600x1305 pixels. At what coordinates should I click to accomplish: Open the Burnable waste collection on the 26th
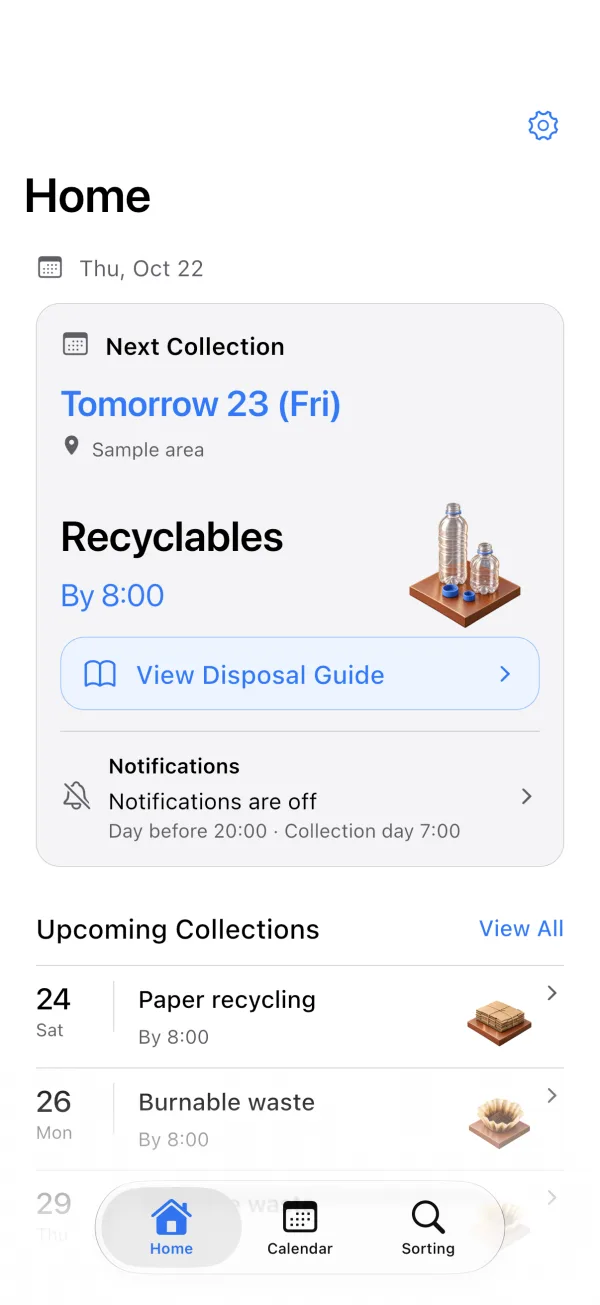pos(300,1120)
